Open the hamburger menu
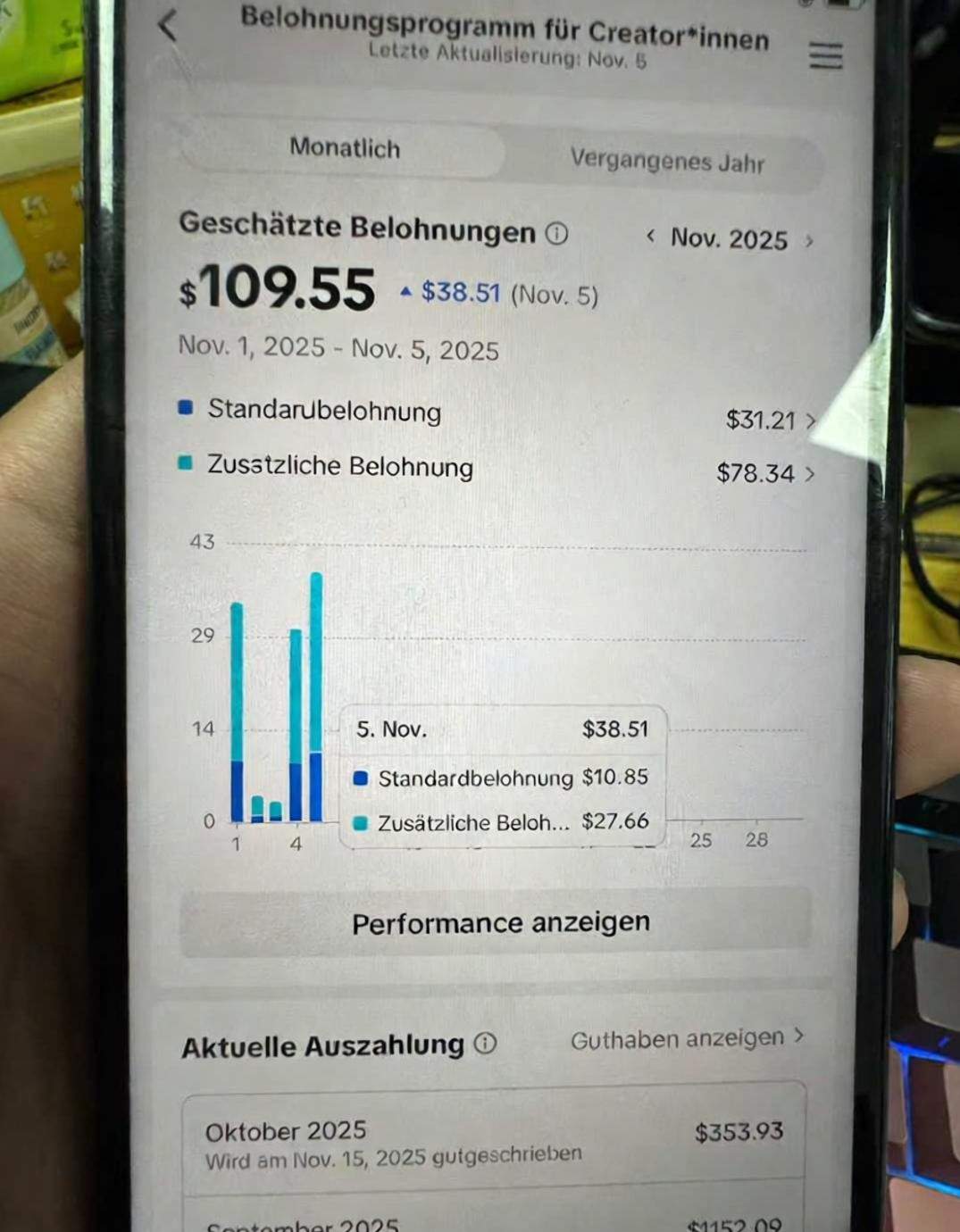Viewport: 960px width, 1232px height. [824, 55]
